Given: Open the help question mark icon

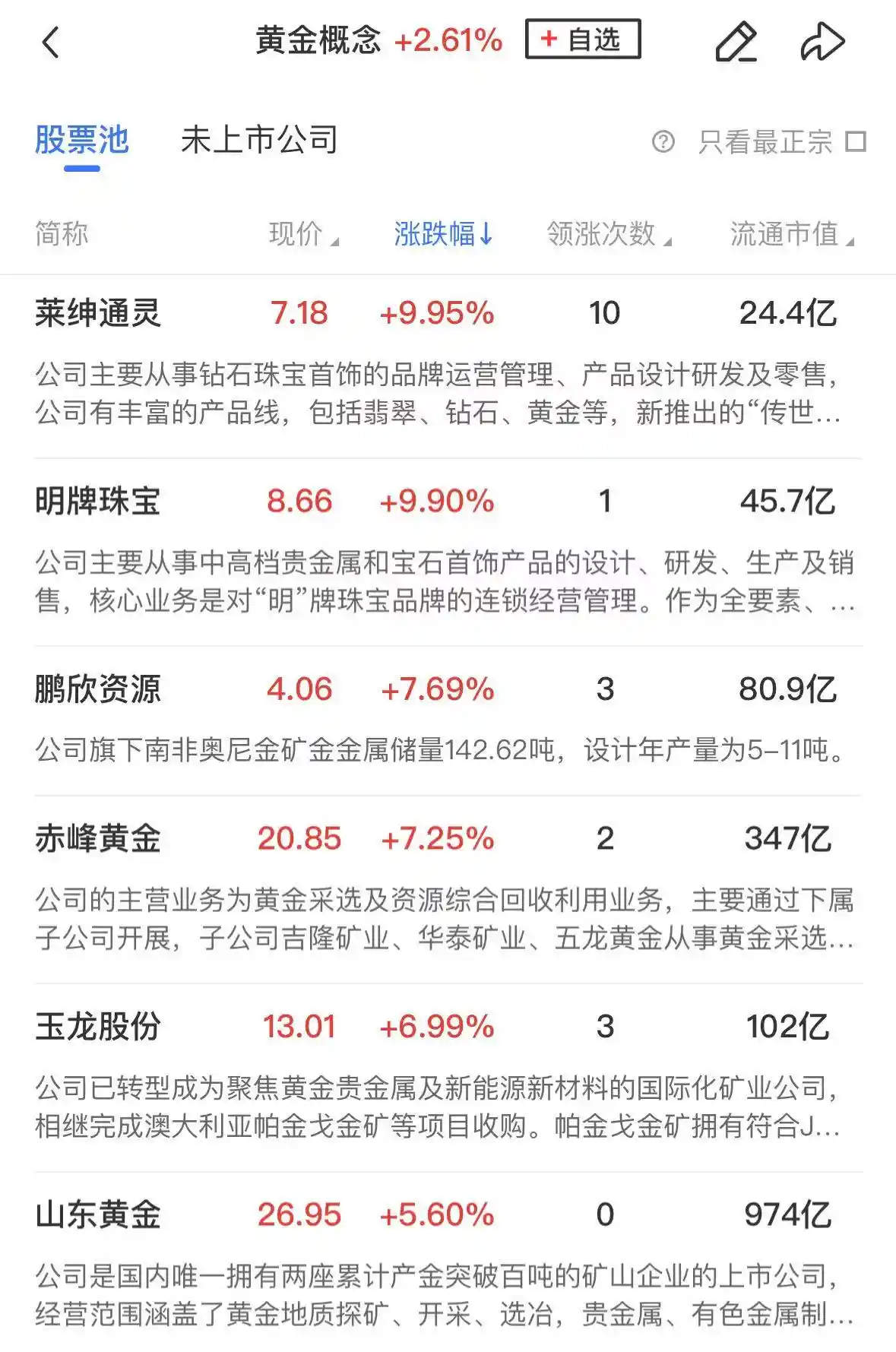Looking at the screenshot, I should [x=665, y=141].
